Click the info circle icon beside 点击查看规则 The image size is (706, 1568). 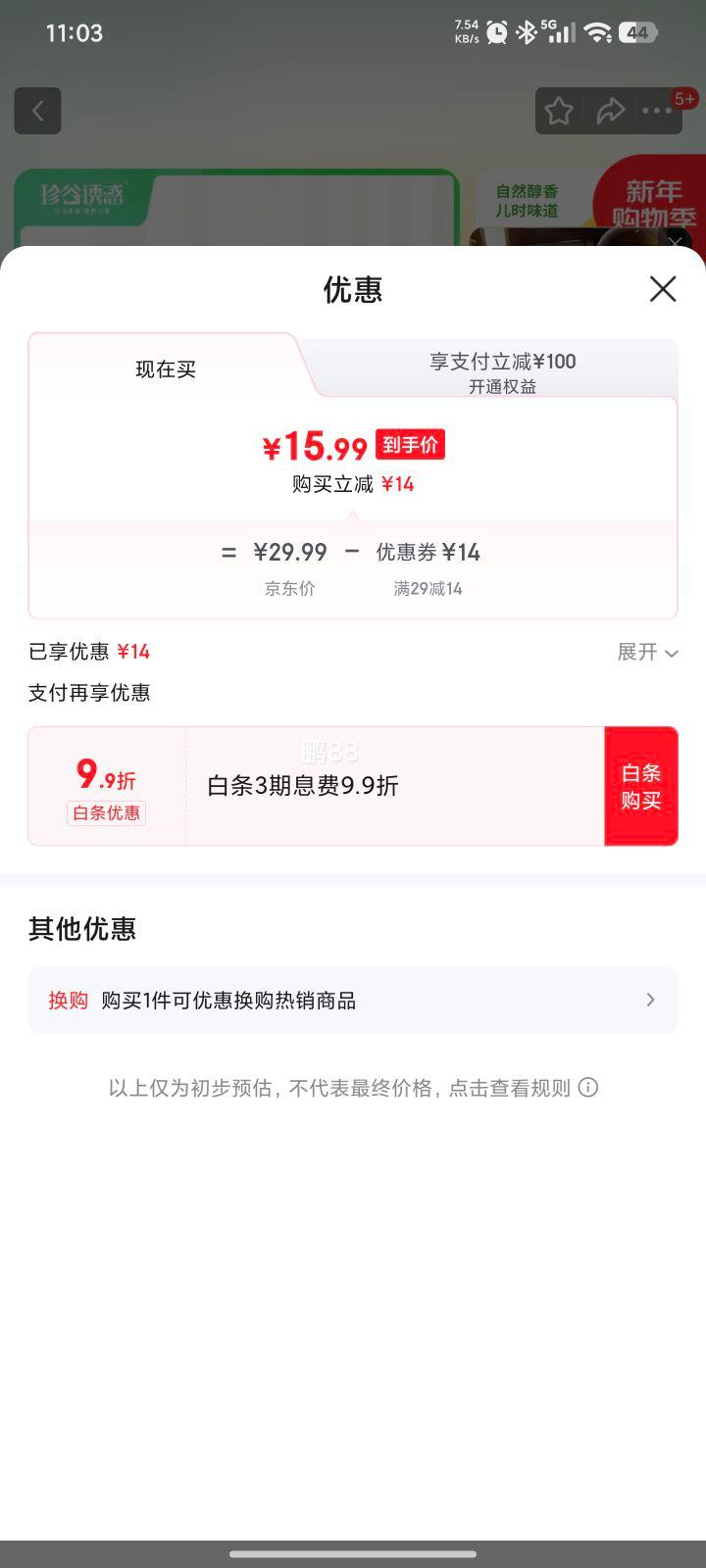click(x=588, y=1087)
